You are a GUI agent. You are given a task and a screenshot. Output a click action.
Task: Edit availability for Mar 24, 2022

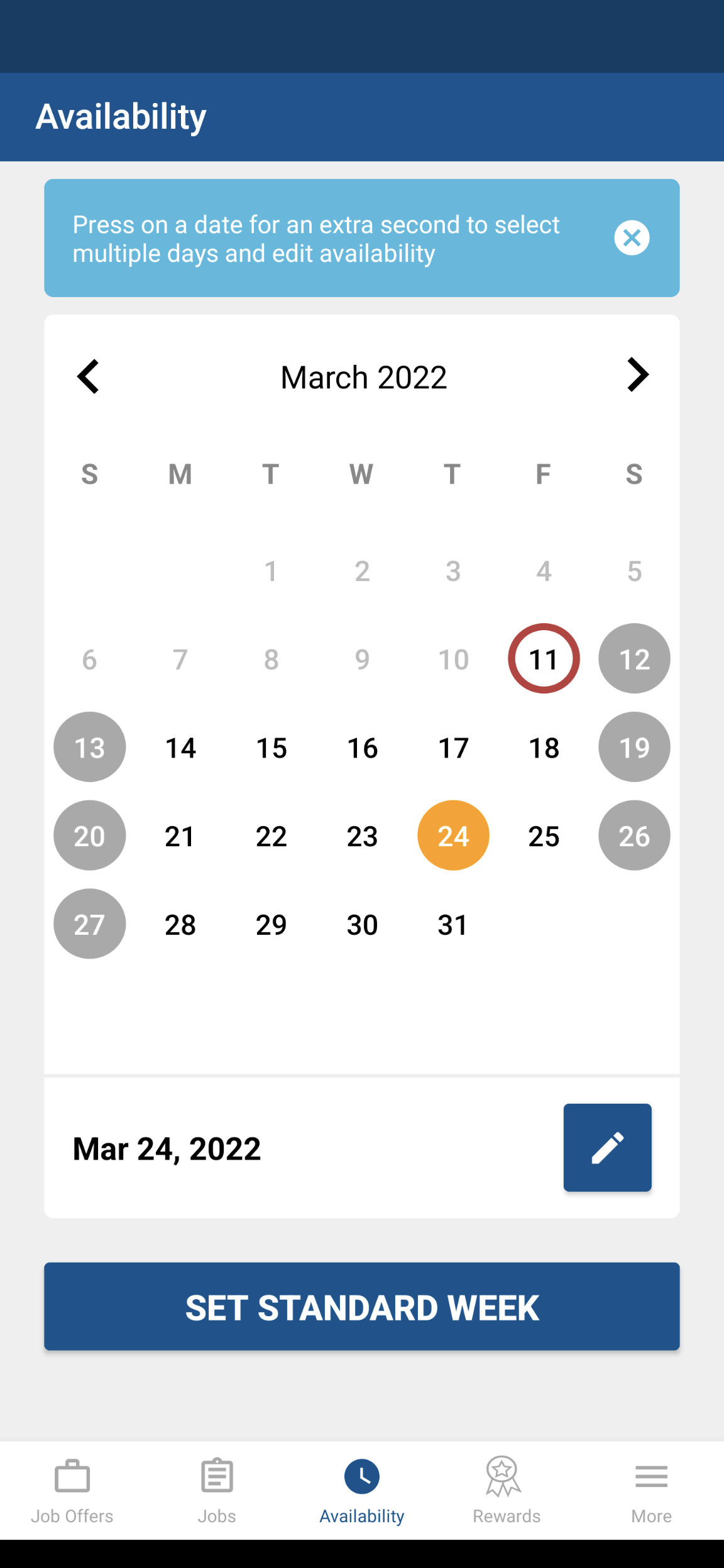(607, 1147)
